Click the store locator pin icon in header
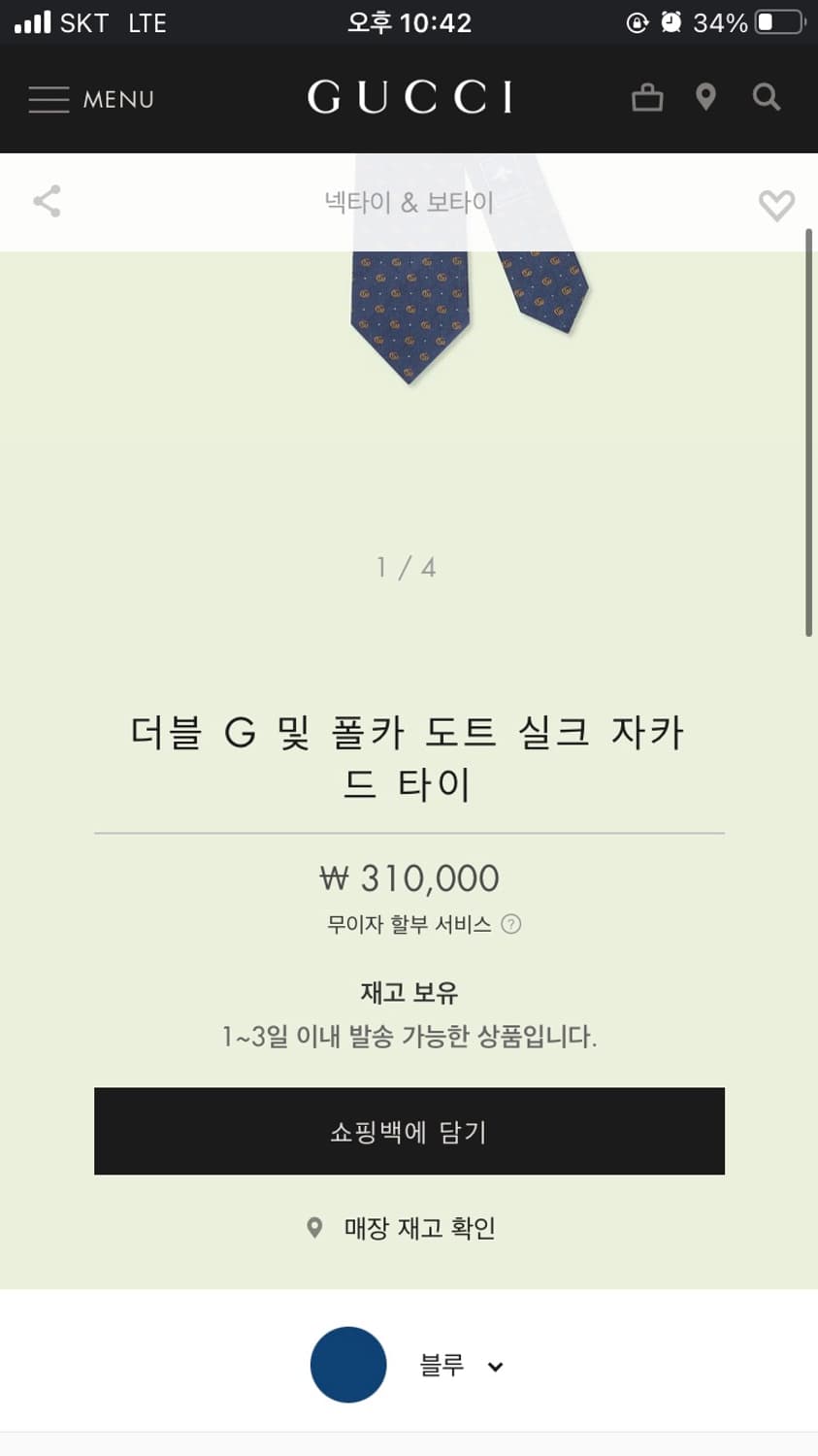Image resolution: width=818 pixels, height=1456 pixels. (x=705, y=97)
